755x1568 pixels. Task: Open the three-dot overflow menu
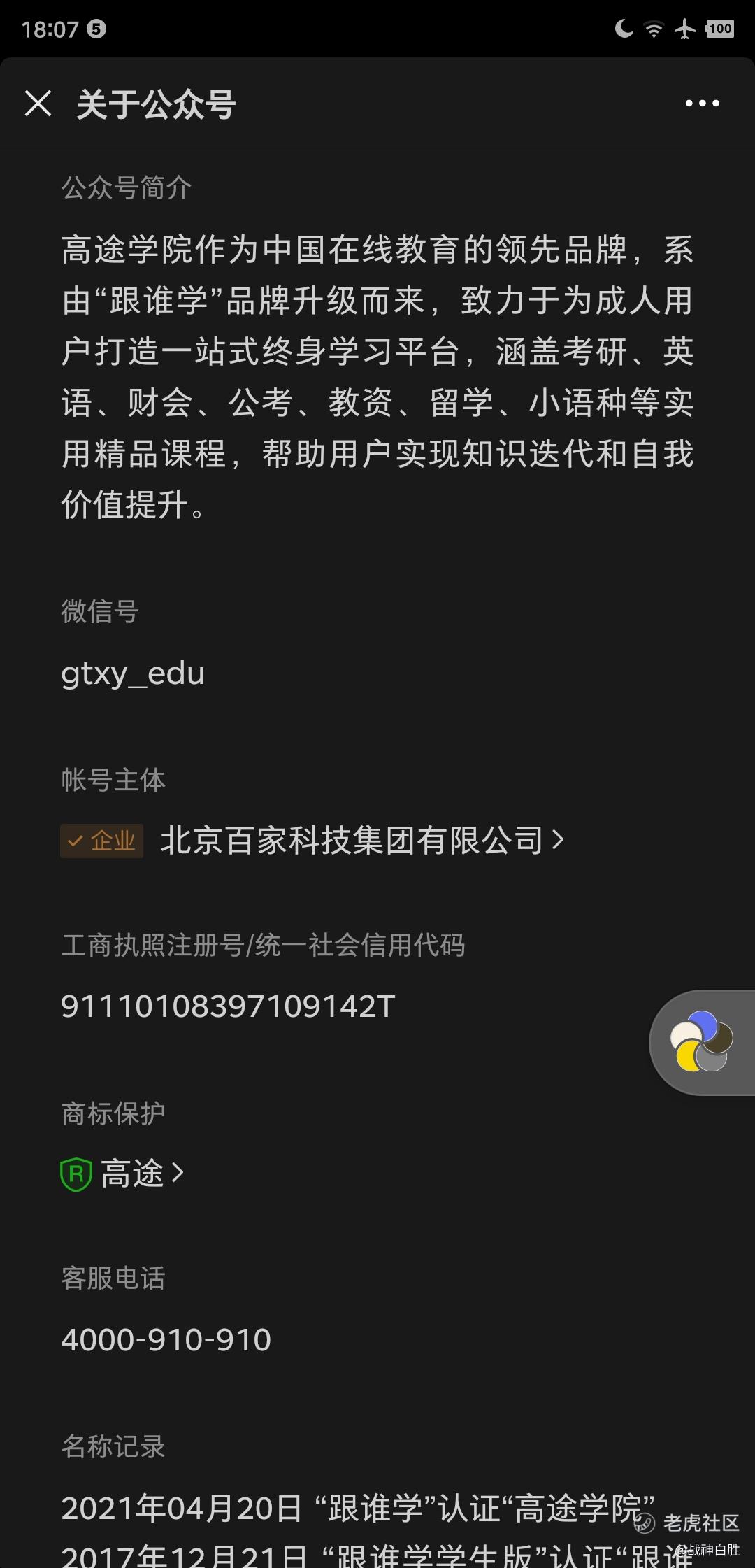click(702, 104)
